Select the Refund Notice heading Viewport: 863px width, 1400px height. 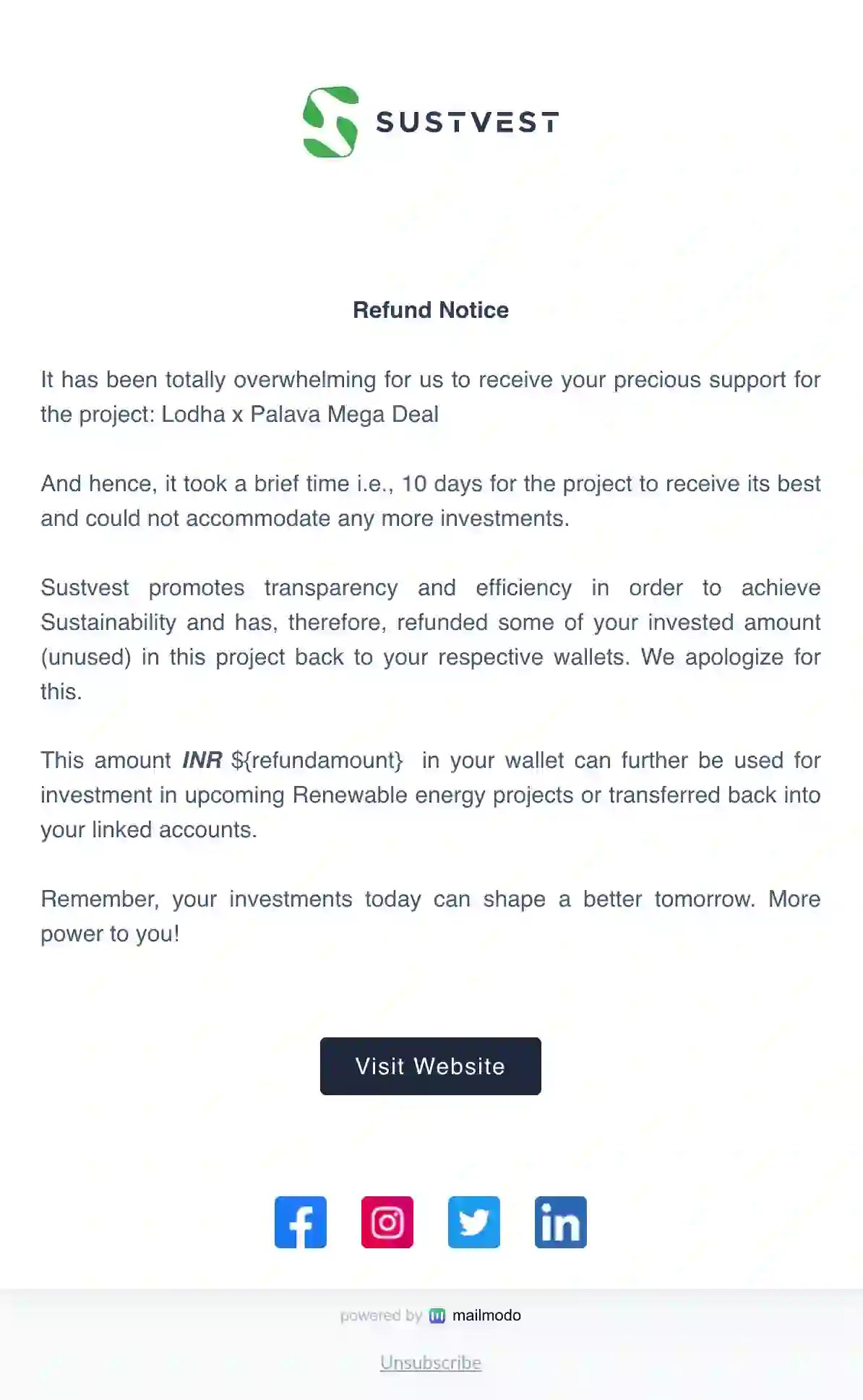(x=430, y=310)
